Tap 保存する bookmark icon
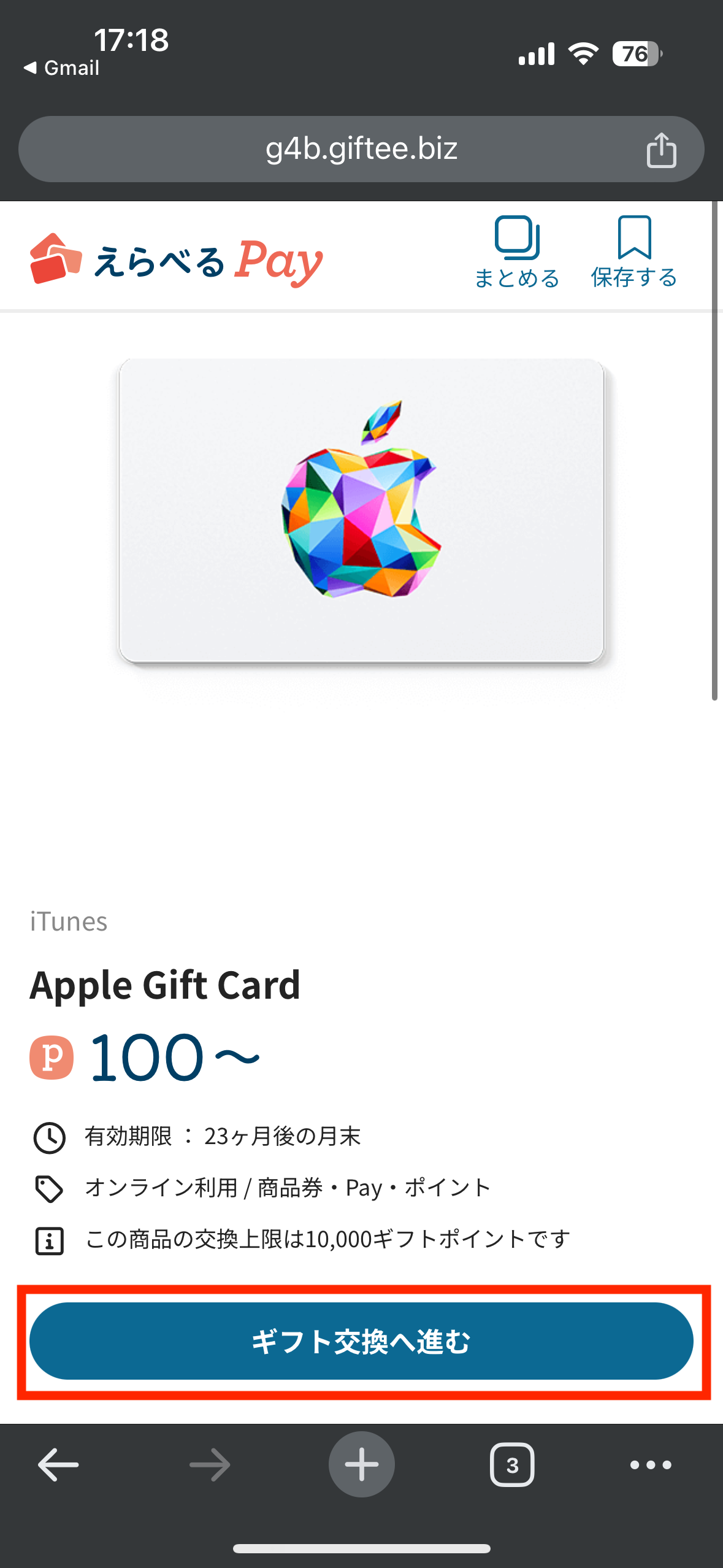This screenshot has height=1568, width=723. point(633,252)
